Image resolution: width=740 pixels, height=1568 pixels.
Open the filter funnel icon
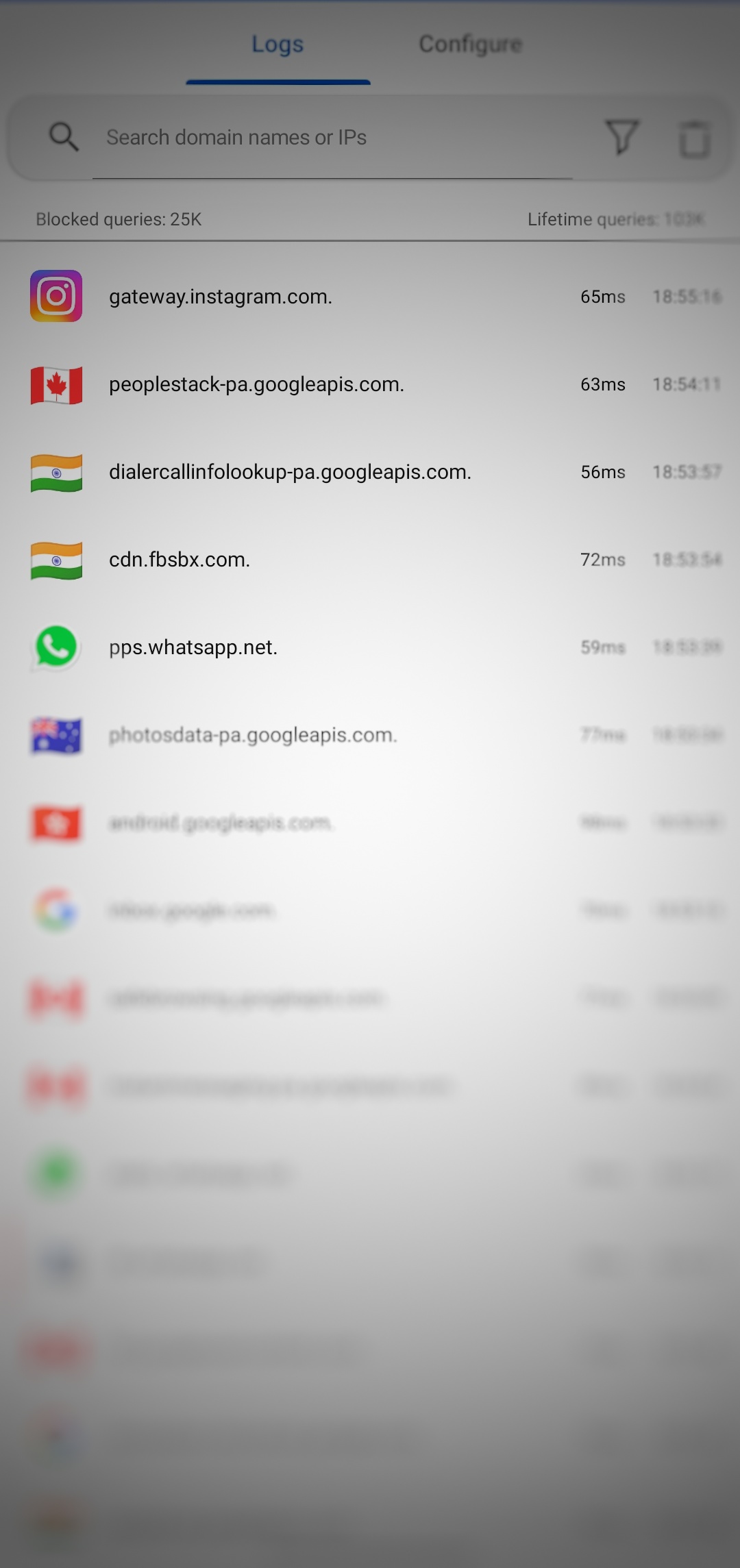pyautogui.click(x=621, y=137)
